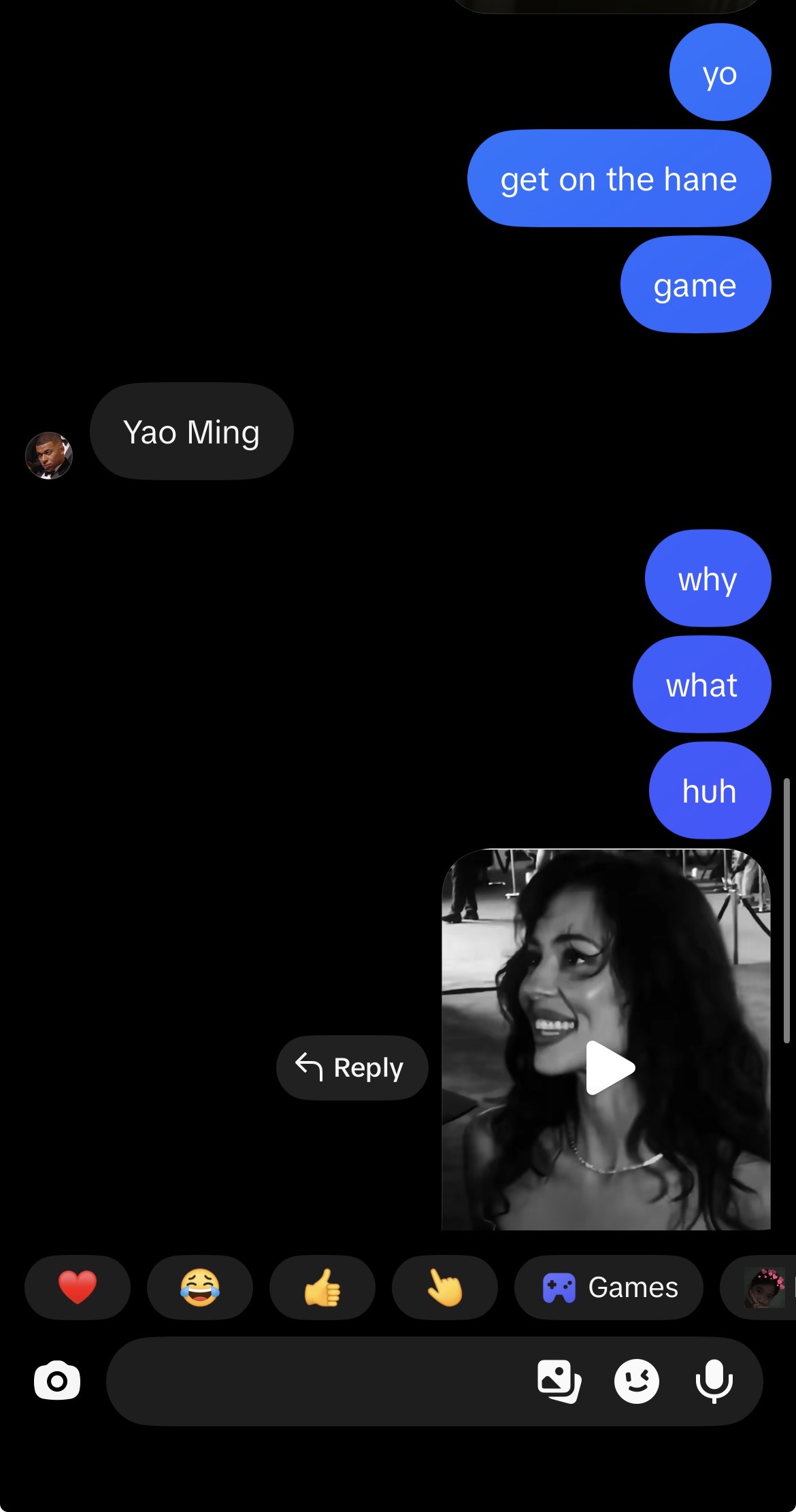Record a voice message with the microphone

[x=714, y=1381]
